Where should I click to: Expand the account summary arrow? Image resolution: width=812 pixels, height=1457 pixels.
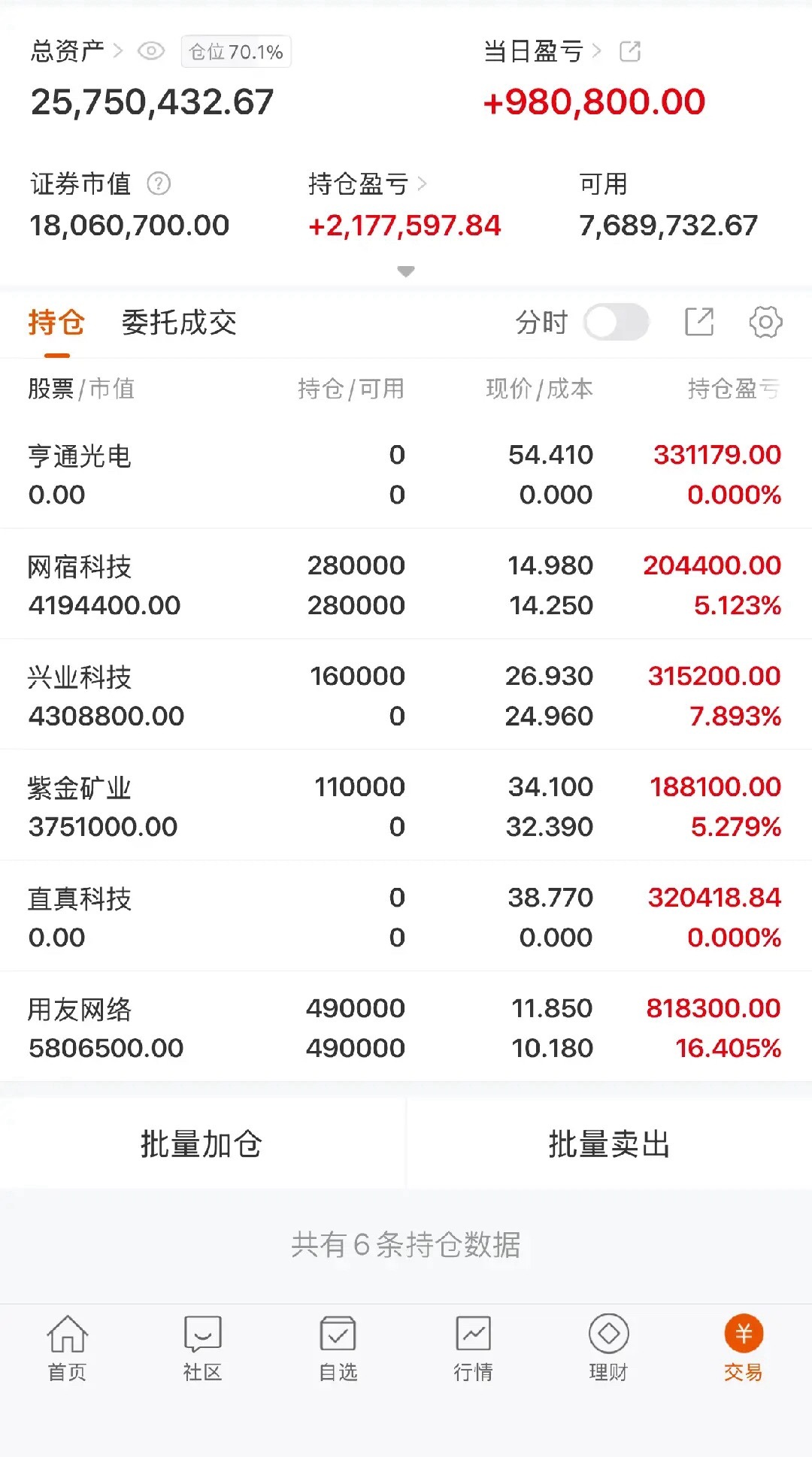pos(406,271)
